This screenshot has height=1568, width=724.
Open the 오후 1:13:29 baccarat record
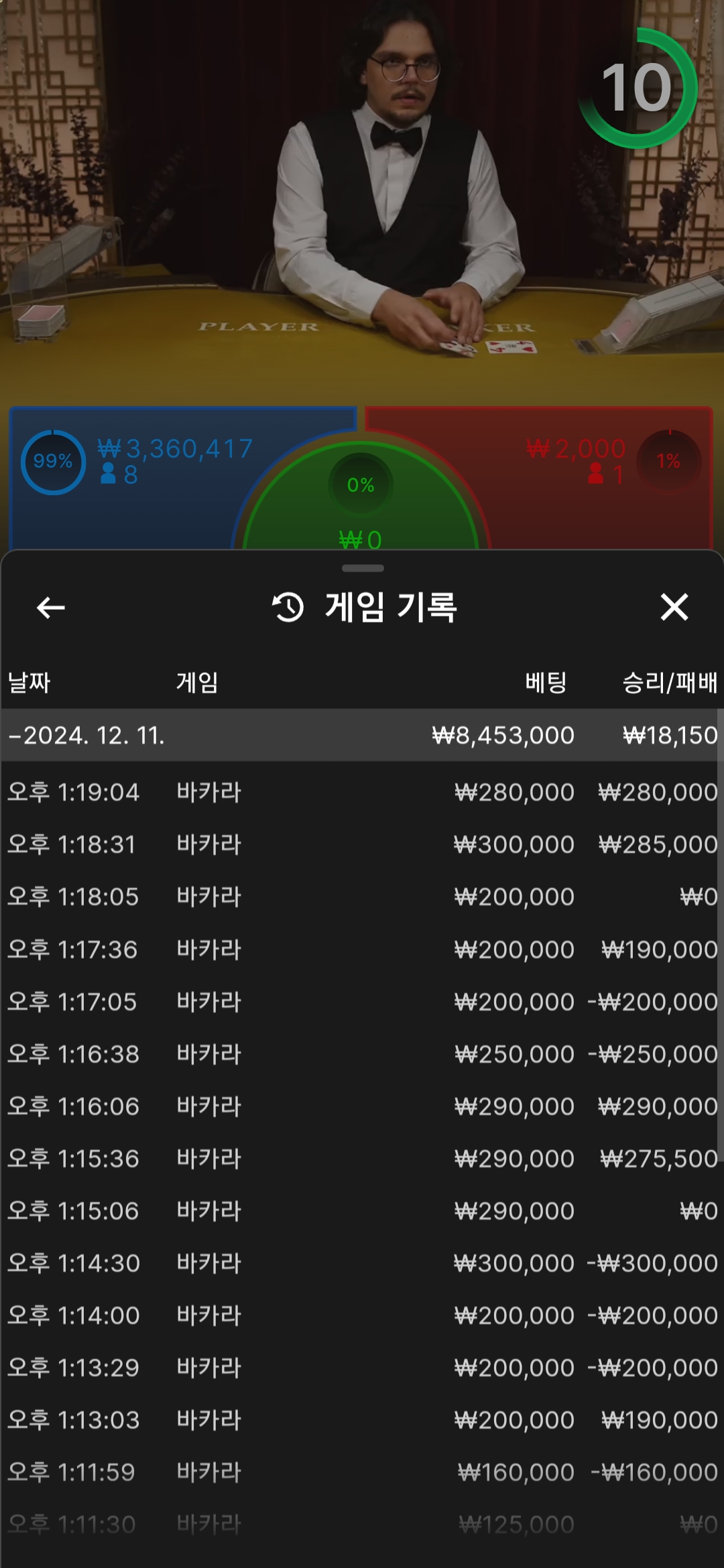click(362, 1368)
